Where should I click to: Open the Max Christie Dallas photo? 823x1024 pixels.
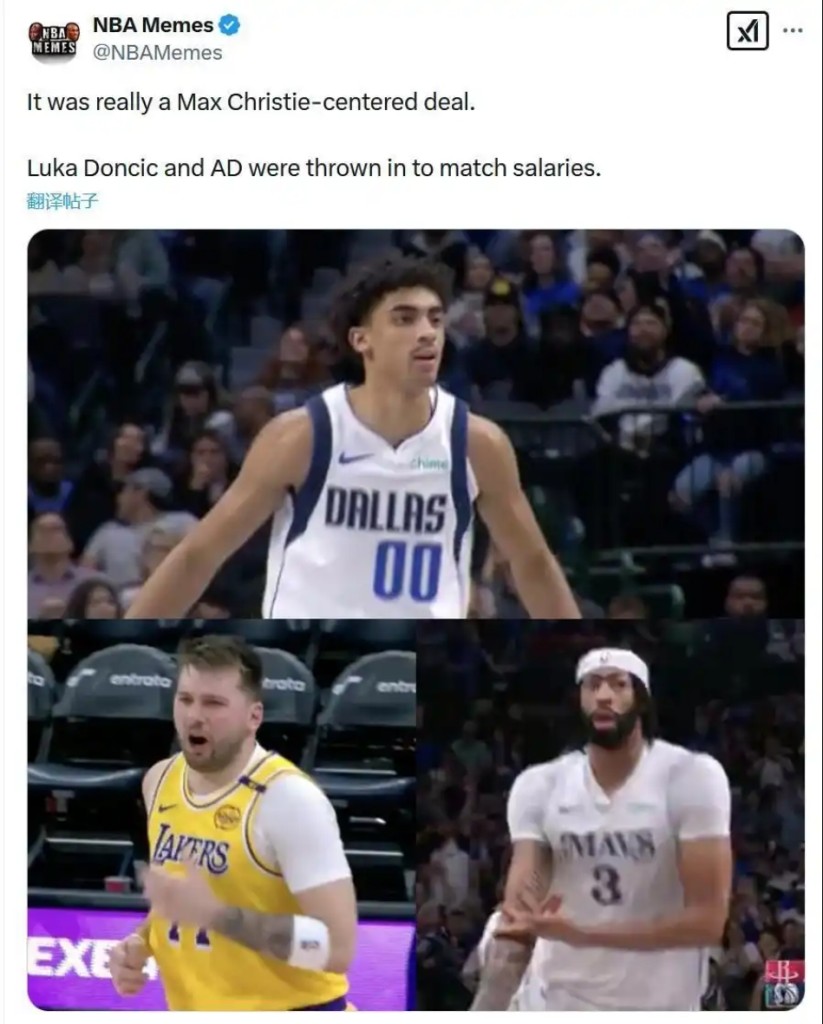coord(415,424)
